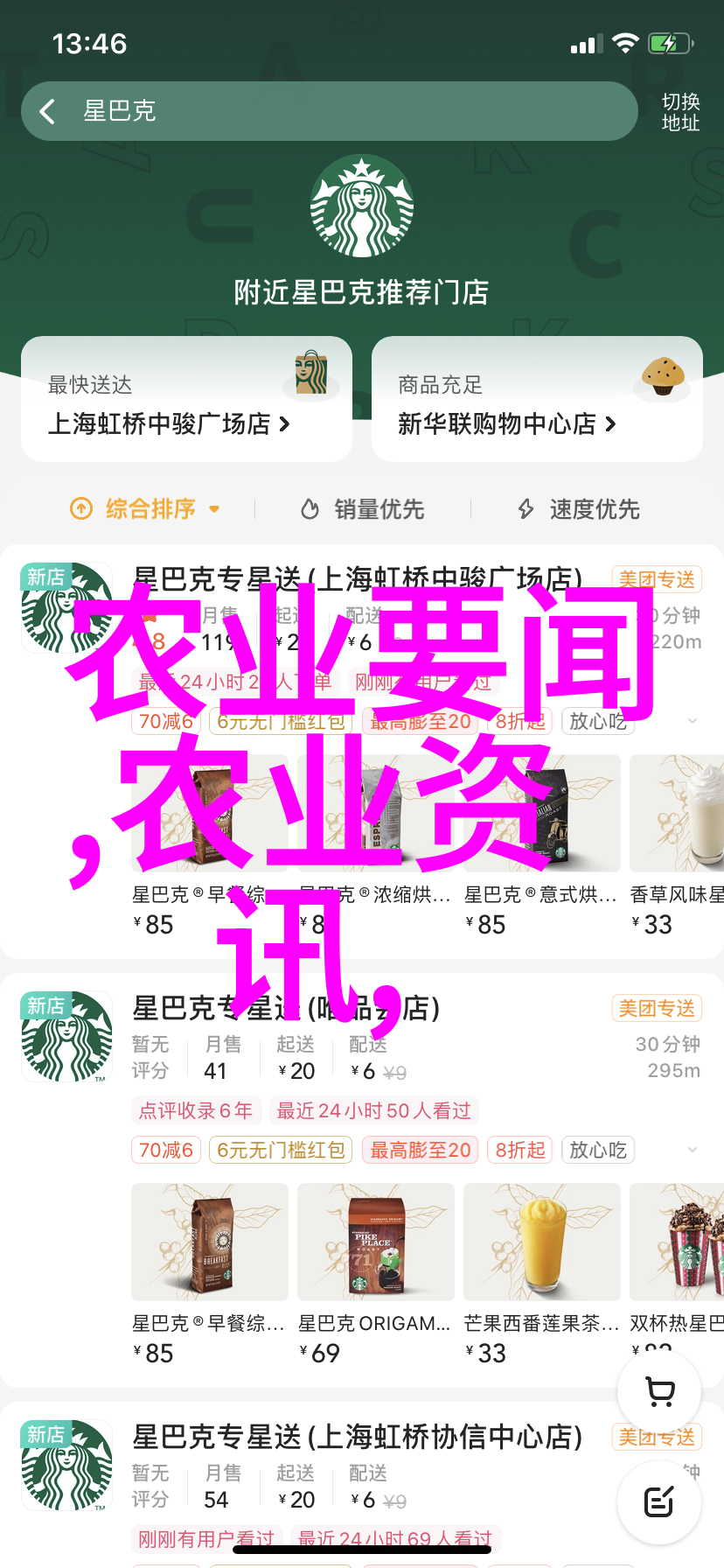Open the floating shopping cart button
724x1568 pixels.
[x=659, y=1391]
